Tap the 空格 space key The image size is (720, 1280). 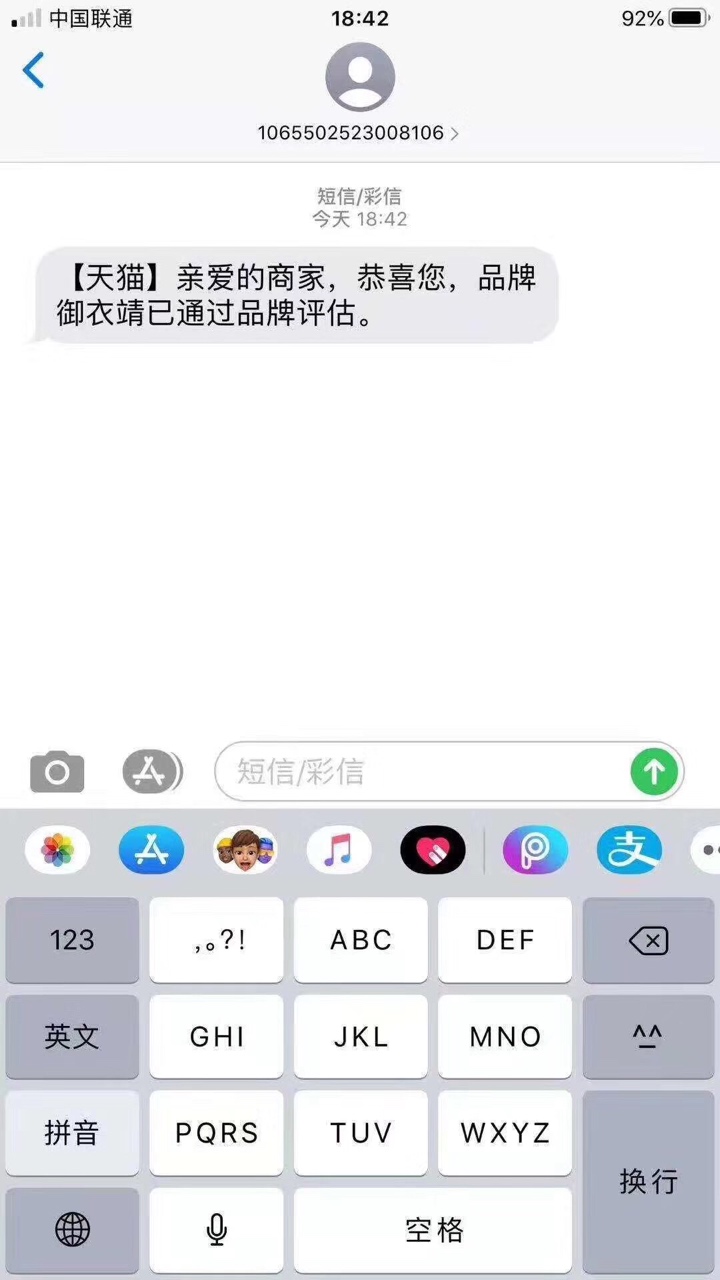pos(433,1229)
